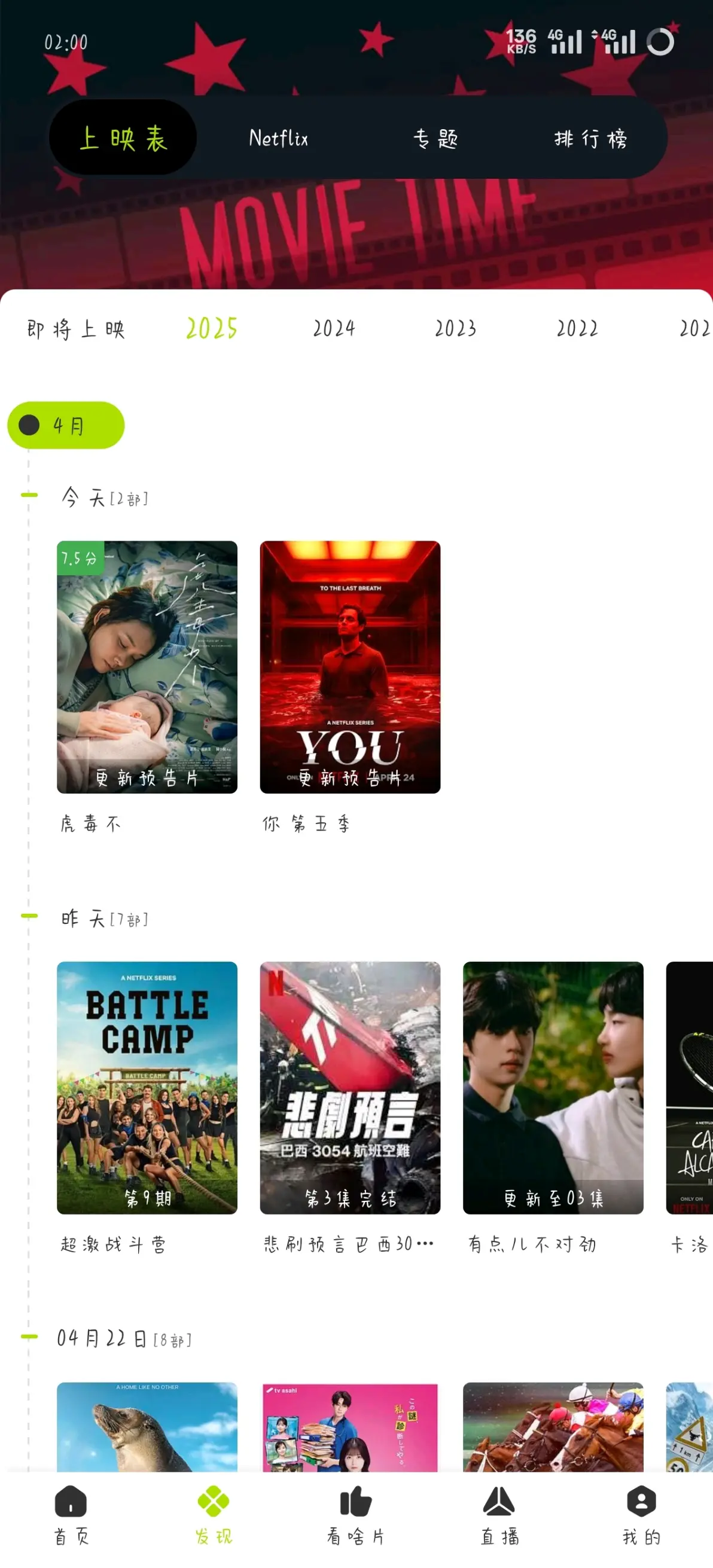The width and height of the screenshot is (713, 1568).
Task: Tap the 4月 month chip
Action: (66, 425)
